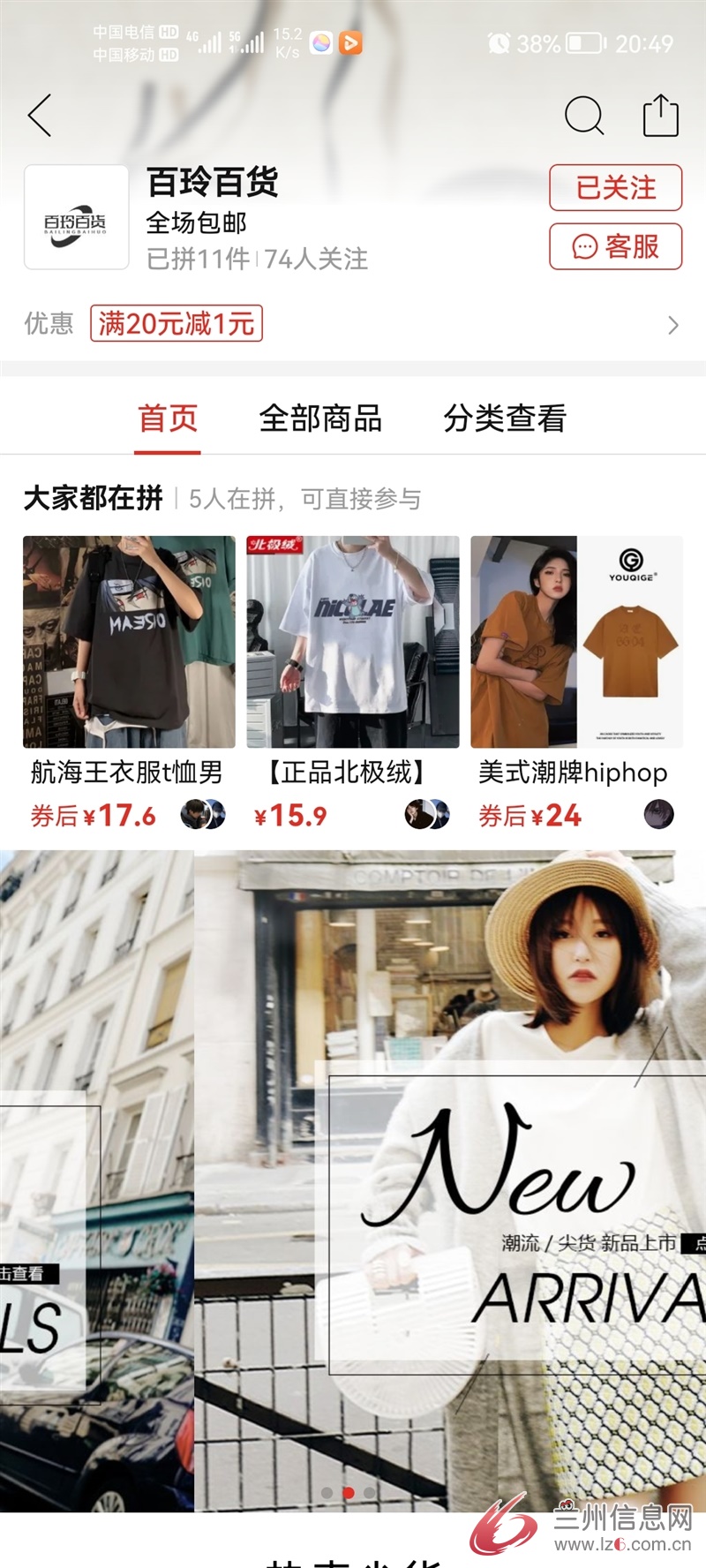Switch to the 全部商品 tab
This screenshot has width=706, height=1568.
point(320,418)
